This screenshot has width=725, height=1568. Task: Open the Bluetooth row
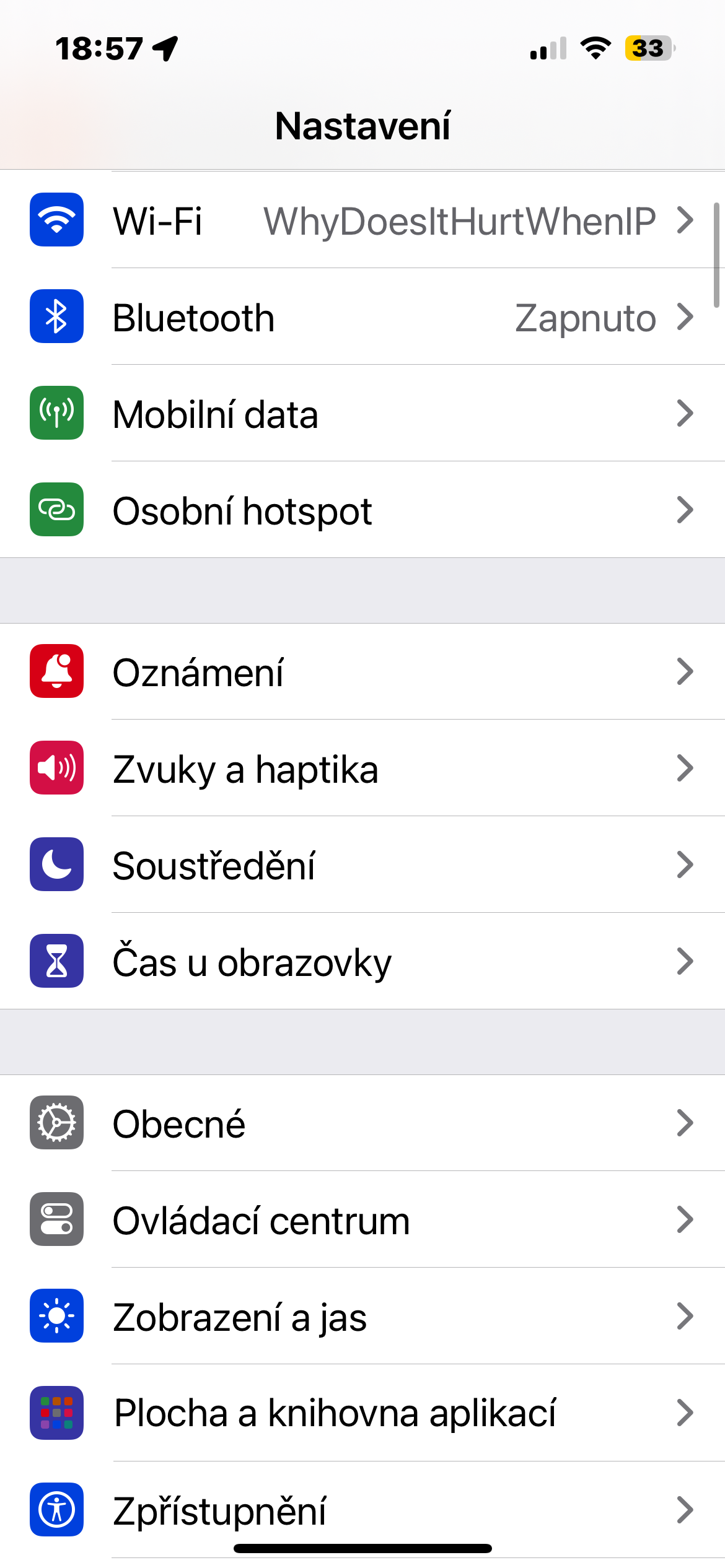point(362,317)
